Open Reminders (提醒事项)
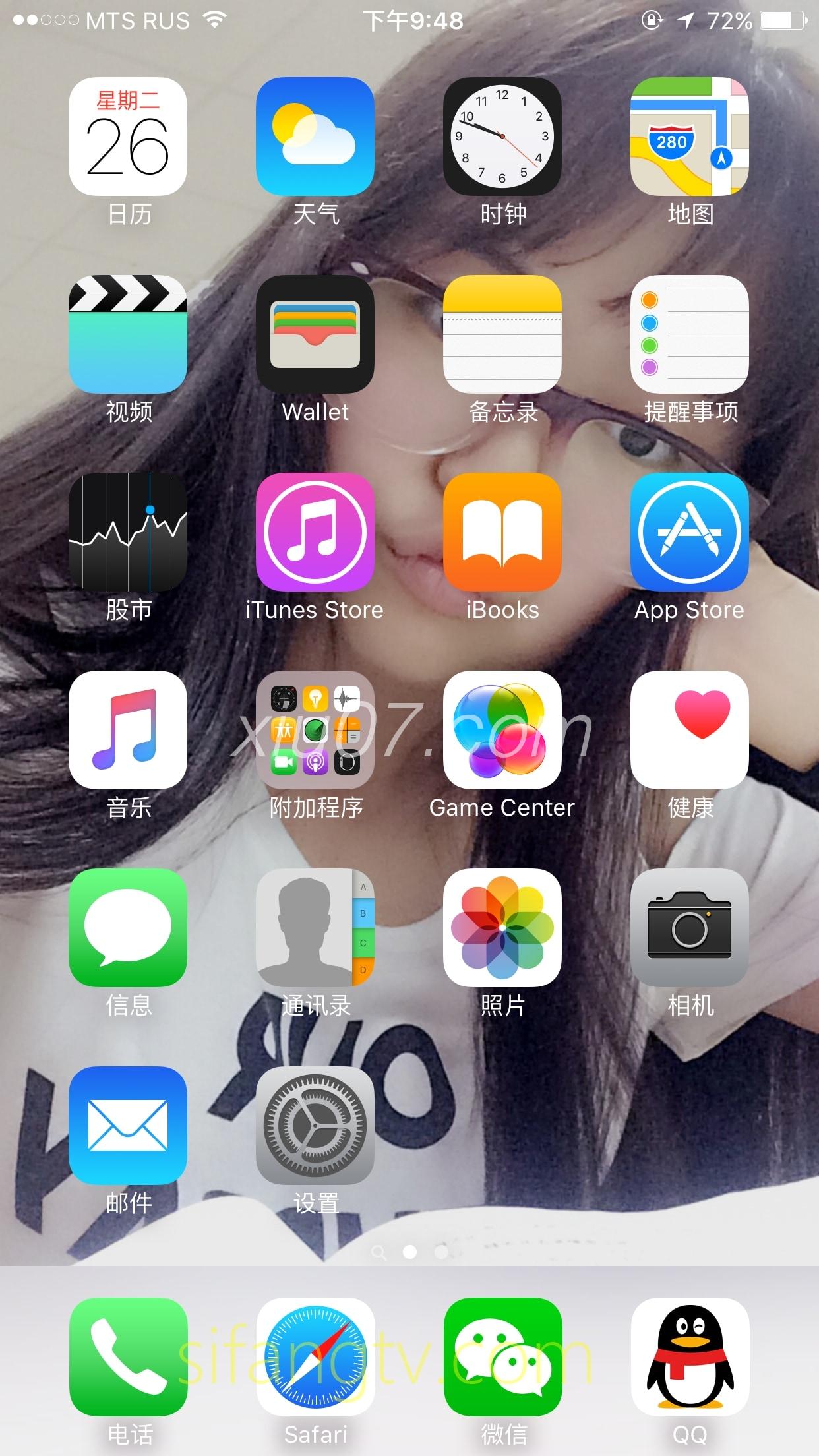This screenshot has width=819, height=1456. click(x=690, y=334)
